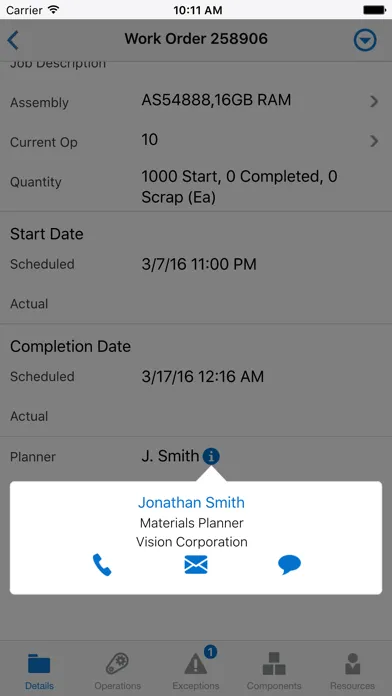Image resolution: width=392 pixels, height=696 pixels.
Task: Open the circled dropdown actions menu
Action: tap(365, 40)
